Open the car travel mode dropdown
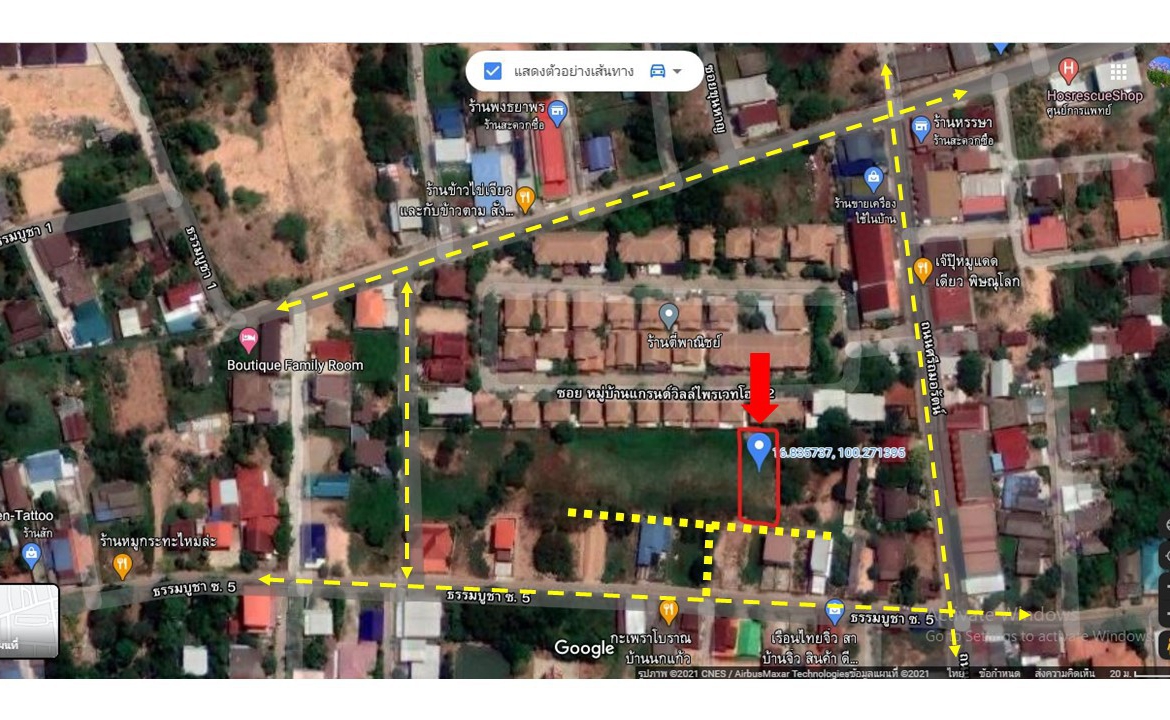 click(666, 71)
